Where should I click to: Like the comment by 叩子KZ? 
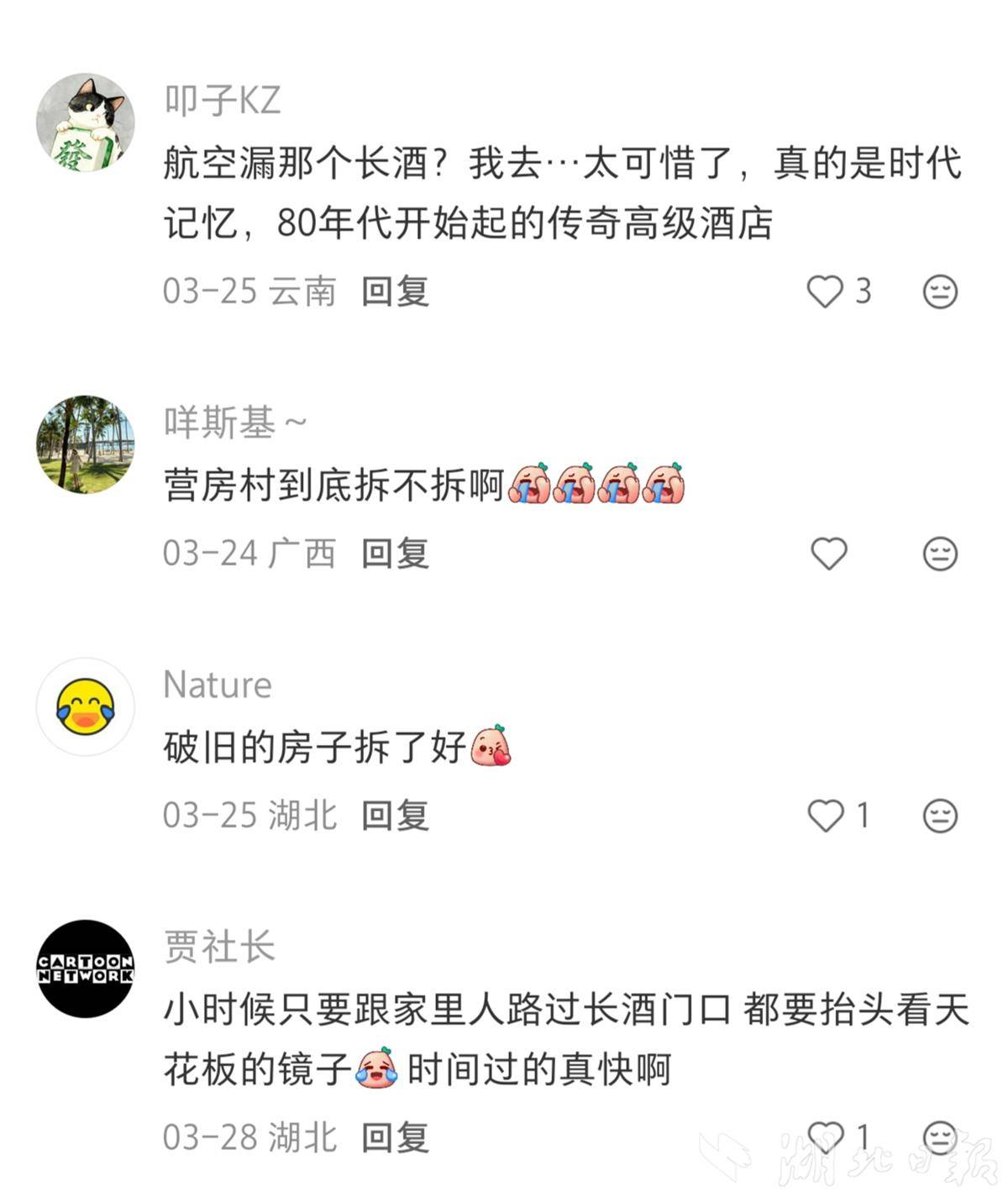tap(825, 292)
